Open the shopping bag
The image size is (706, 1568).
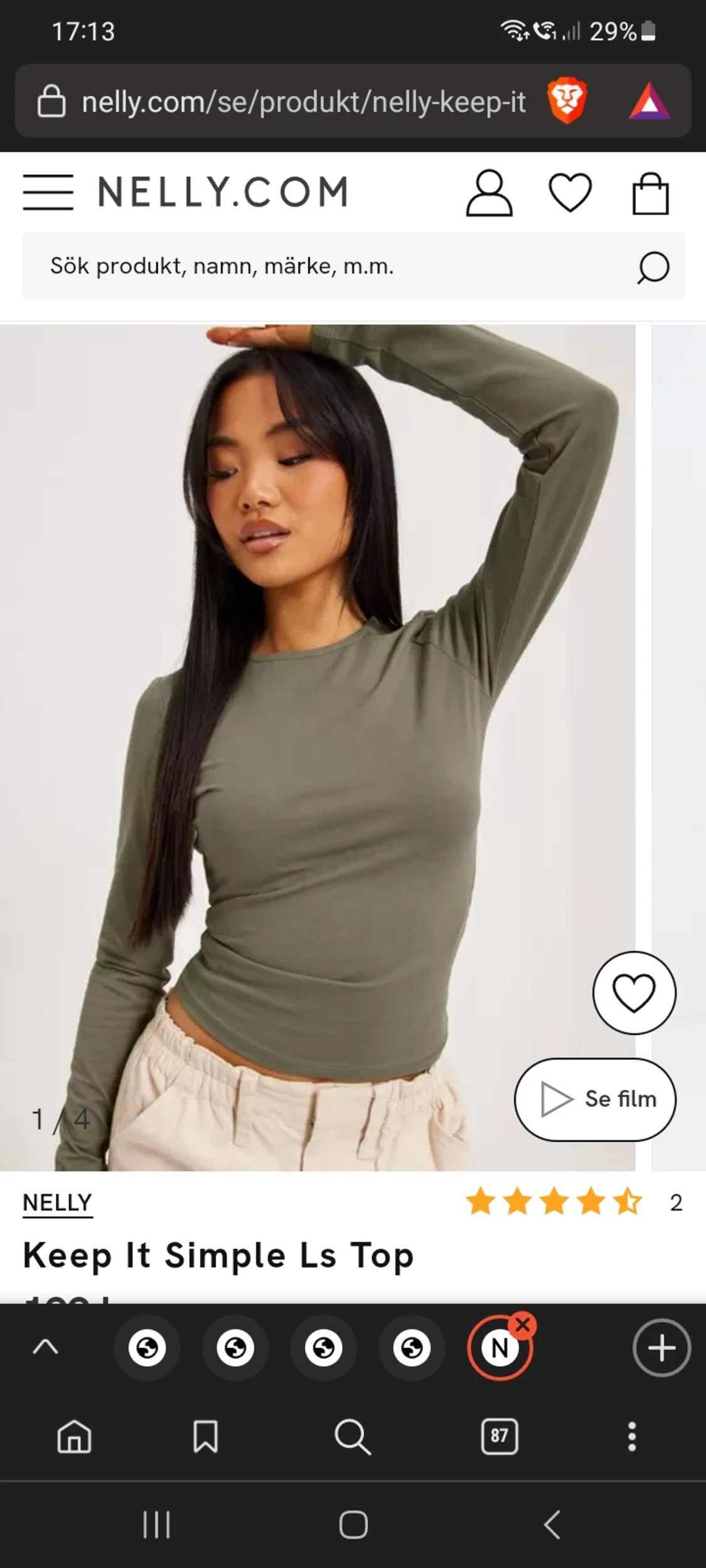(x=650, y=194)
